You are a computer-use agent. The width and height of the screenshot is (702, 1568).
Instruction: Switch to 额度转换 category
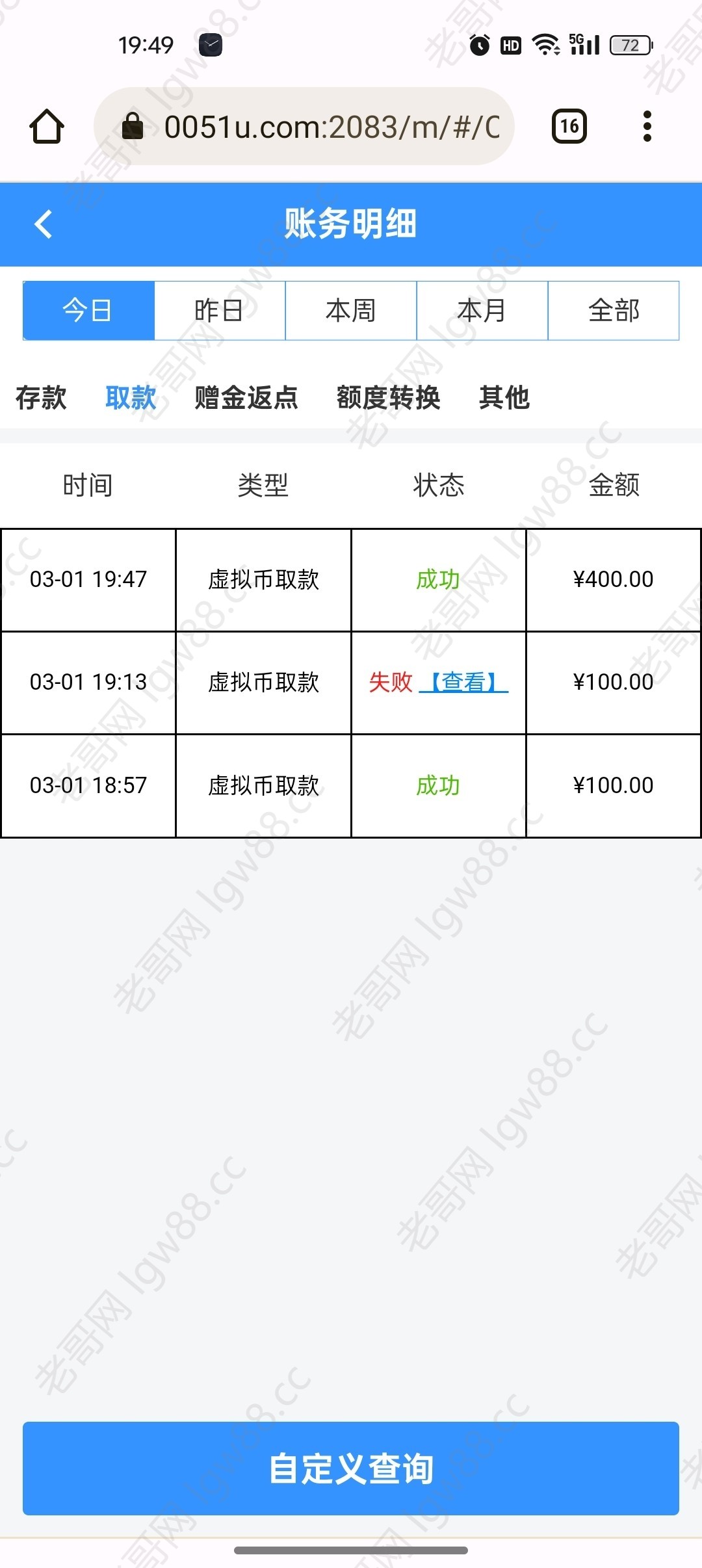point(389,397)
